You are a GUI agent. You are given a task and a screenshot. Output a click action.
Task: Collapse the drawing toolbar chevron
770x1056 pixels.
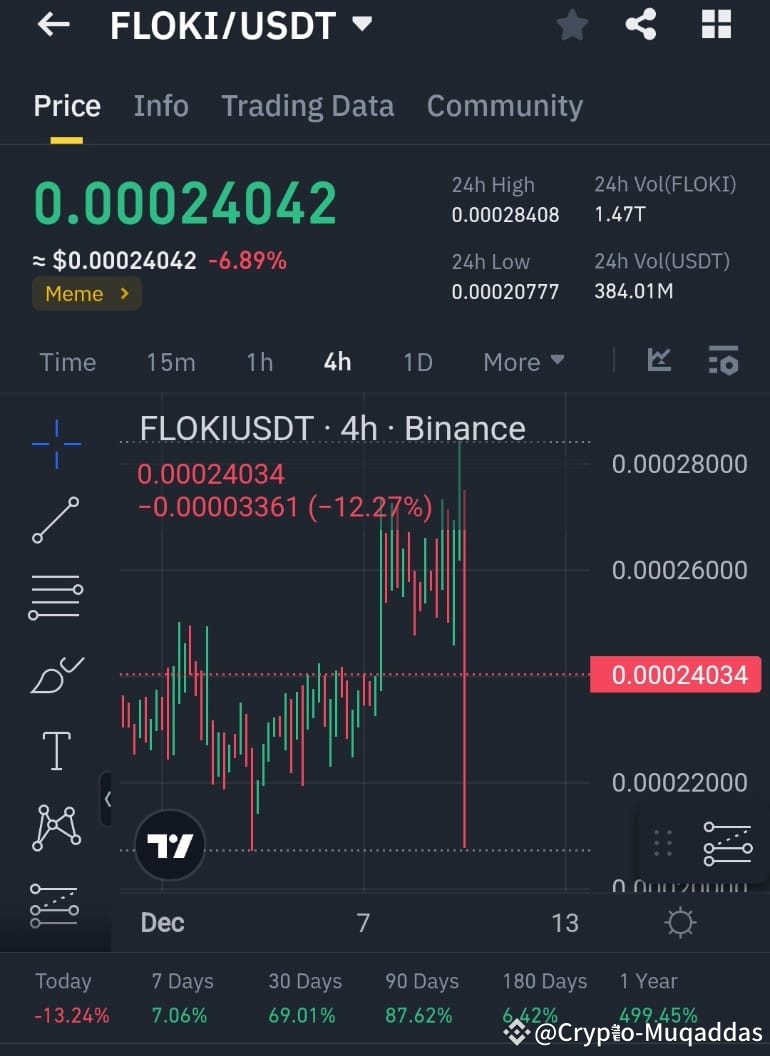tap(108, 800)
